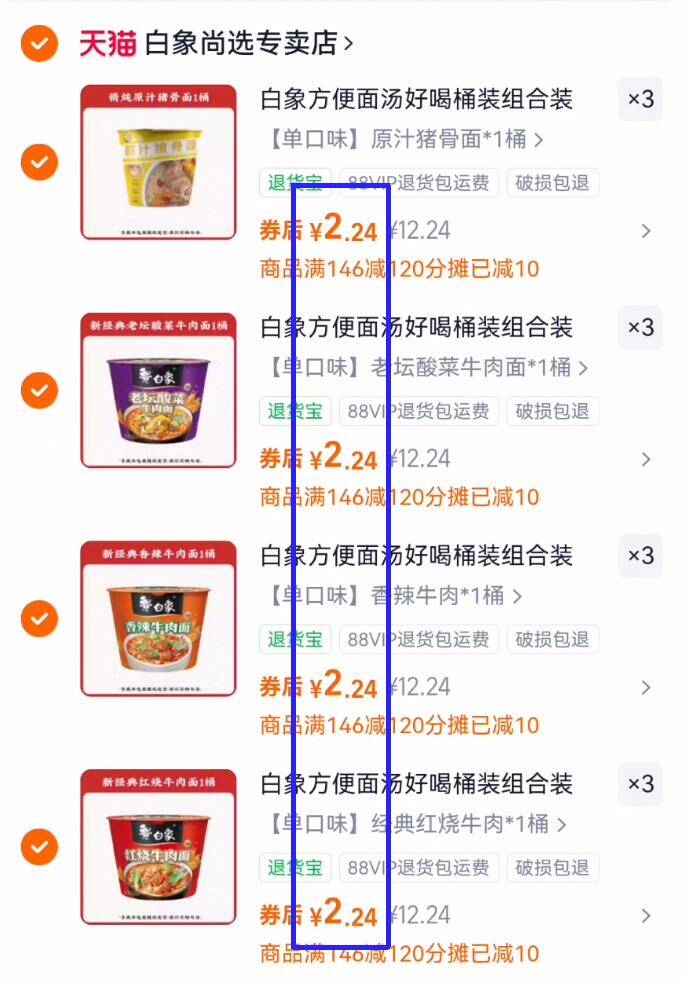Screen dimensions: 687x983
Task: Deselect the 老坛酸菜牛肉面 item checkbox
Action: coord(39,389)
